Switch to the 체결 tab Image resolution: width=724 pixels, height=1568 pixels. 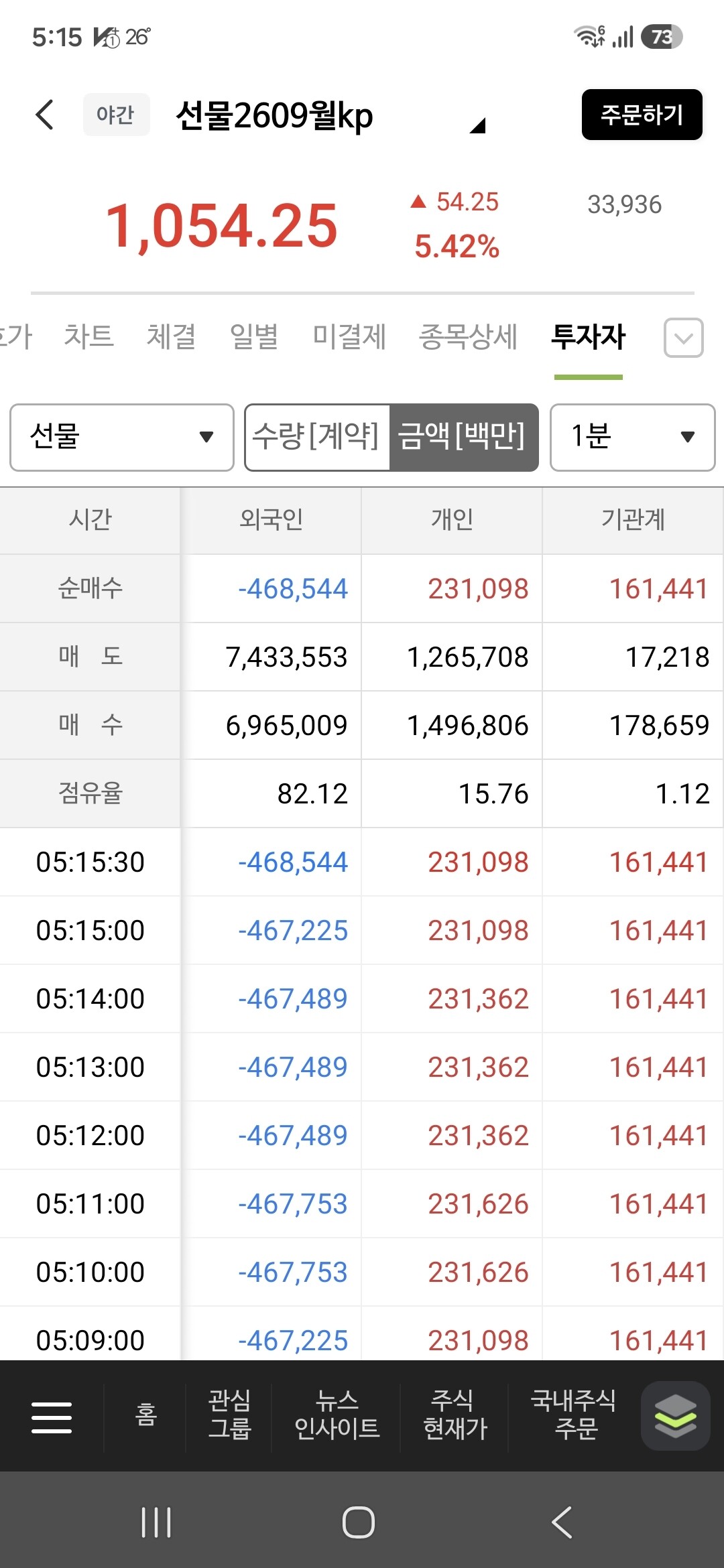[171, 336]
